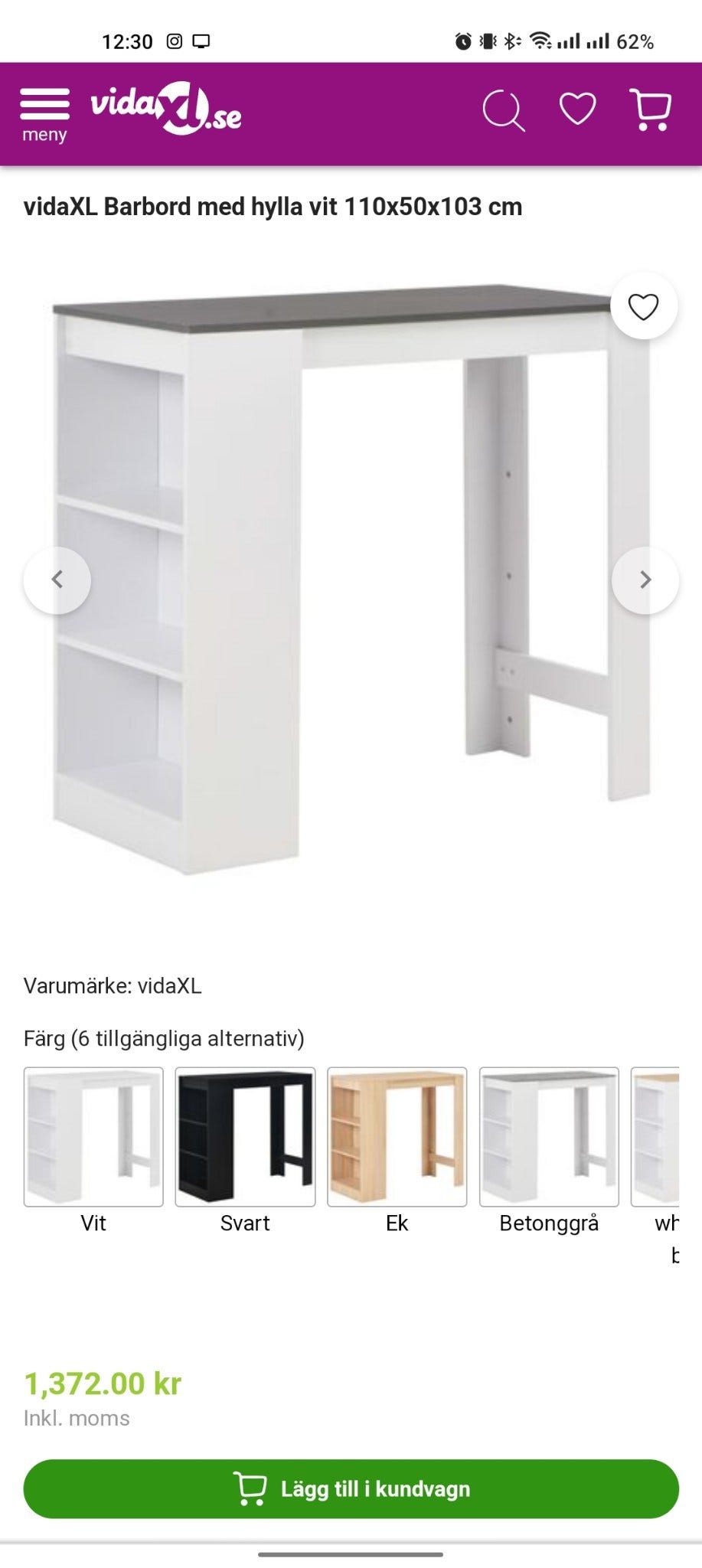Open the wishlist heart icon in header

tap(578, 110)
